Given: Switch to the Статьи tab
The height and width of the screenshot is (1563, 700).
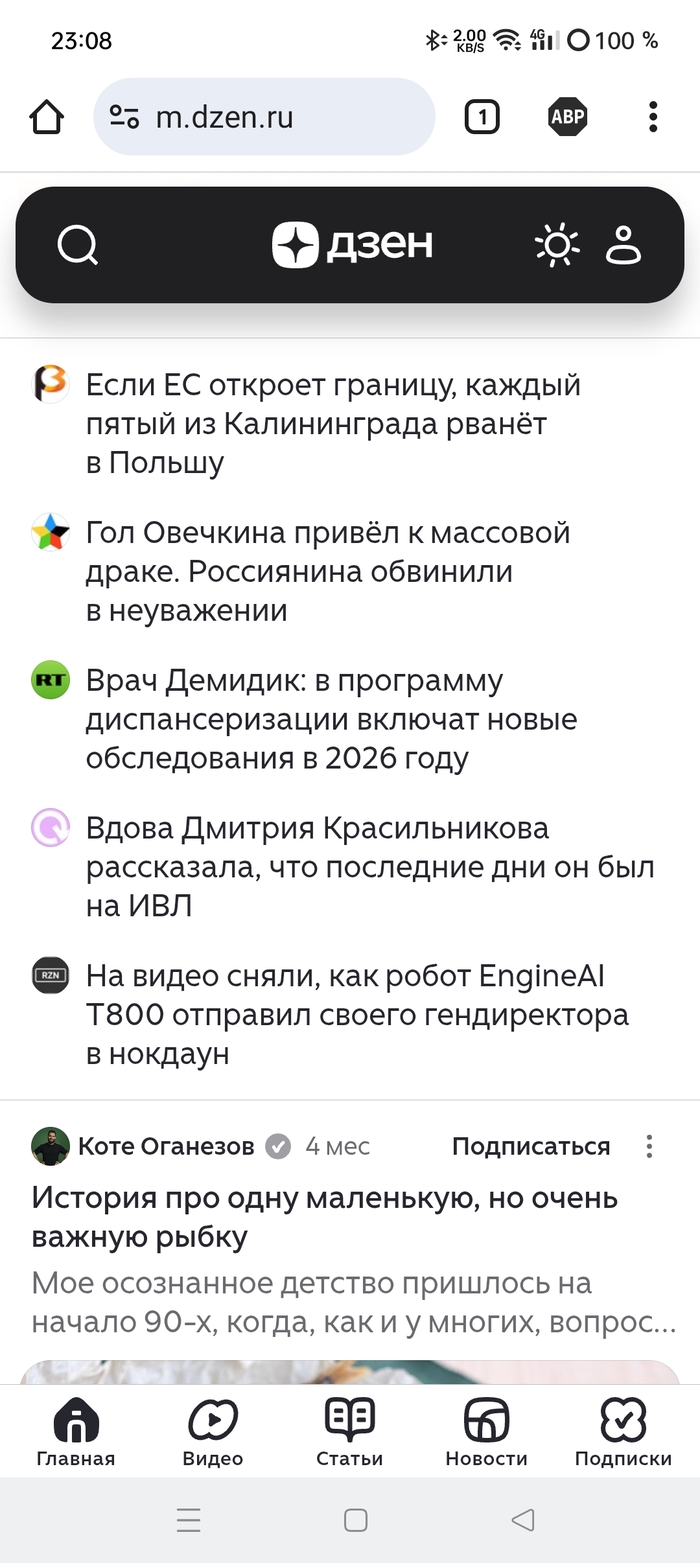Looking at the screenshot, I should pyautogui.click(x=350, y=1432).
